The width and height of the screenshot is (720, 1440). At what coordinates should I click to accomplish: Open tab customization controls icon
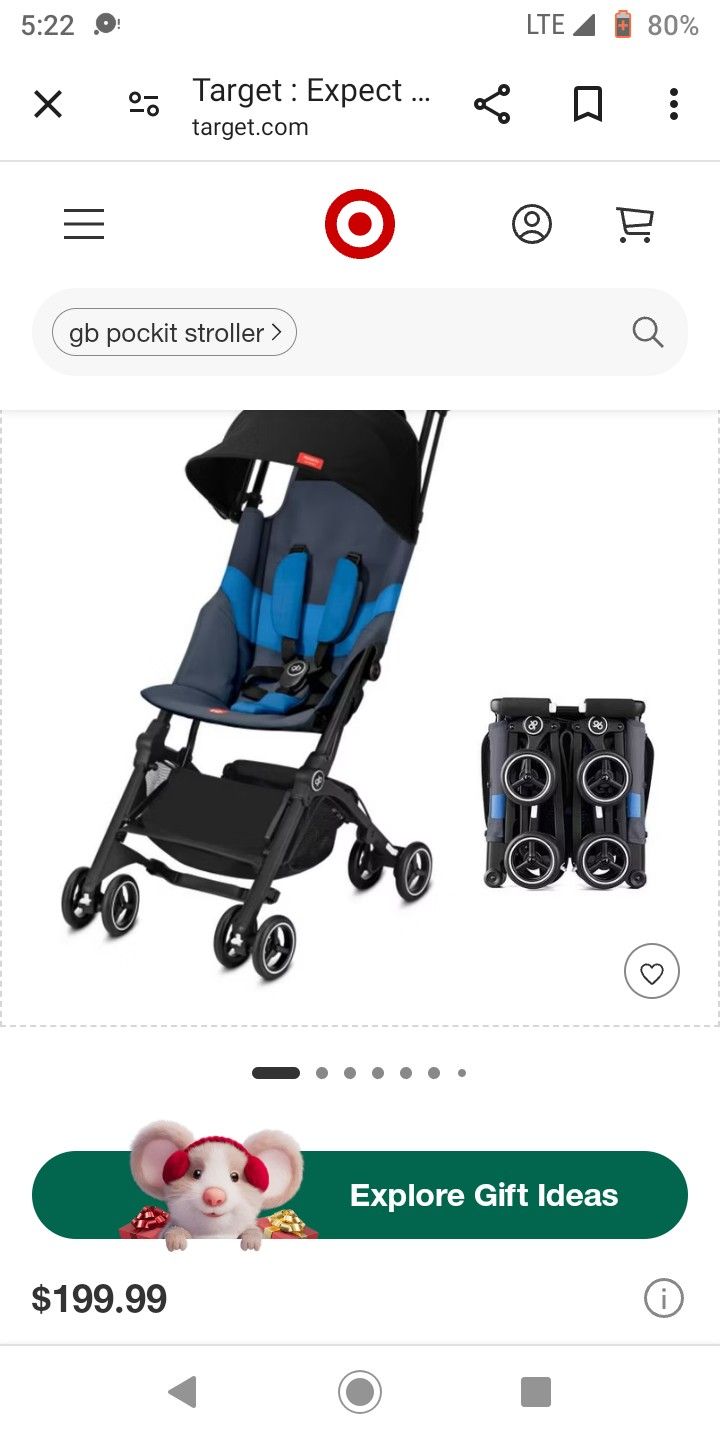pyautogui.click(x=143, y=103)
